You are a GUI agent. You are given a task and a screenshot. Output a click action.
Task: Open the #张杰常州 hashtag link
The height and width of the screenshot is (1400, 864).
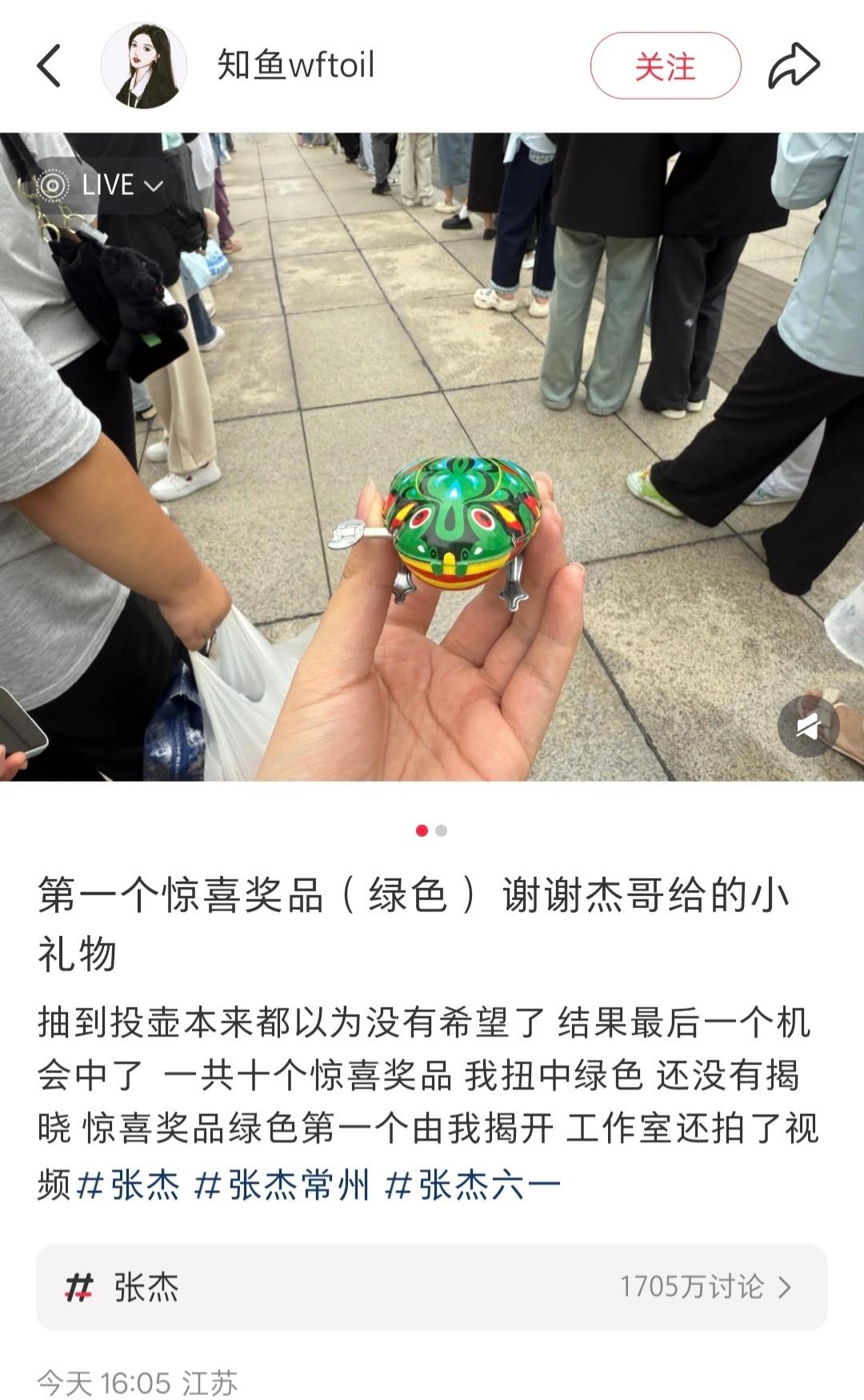coord(282,1185)
